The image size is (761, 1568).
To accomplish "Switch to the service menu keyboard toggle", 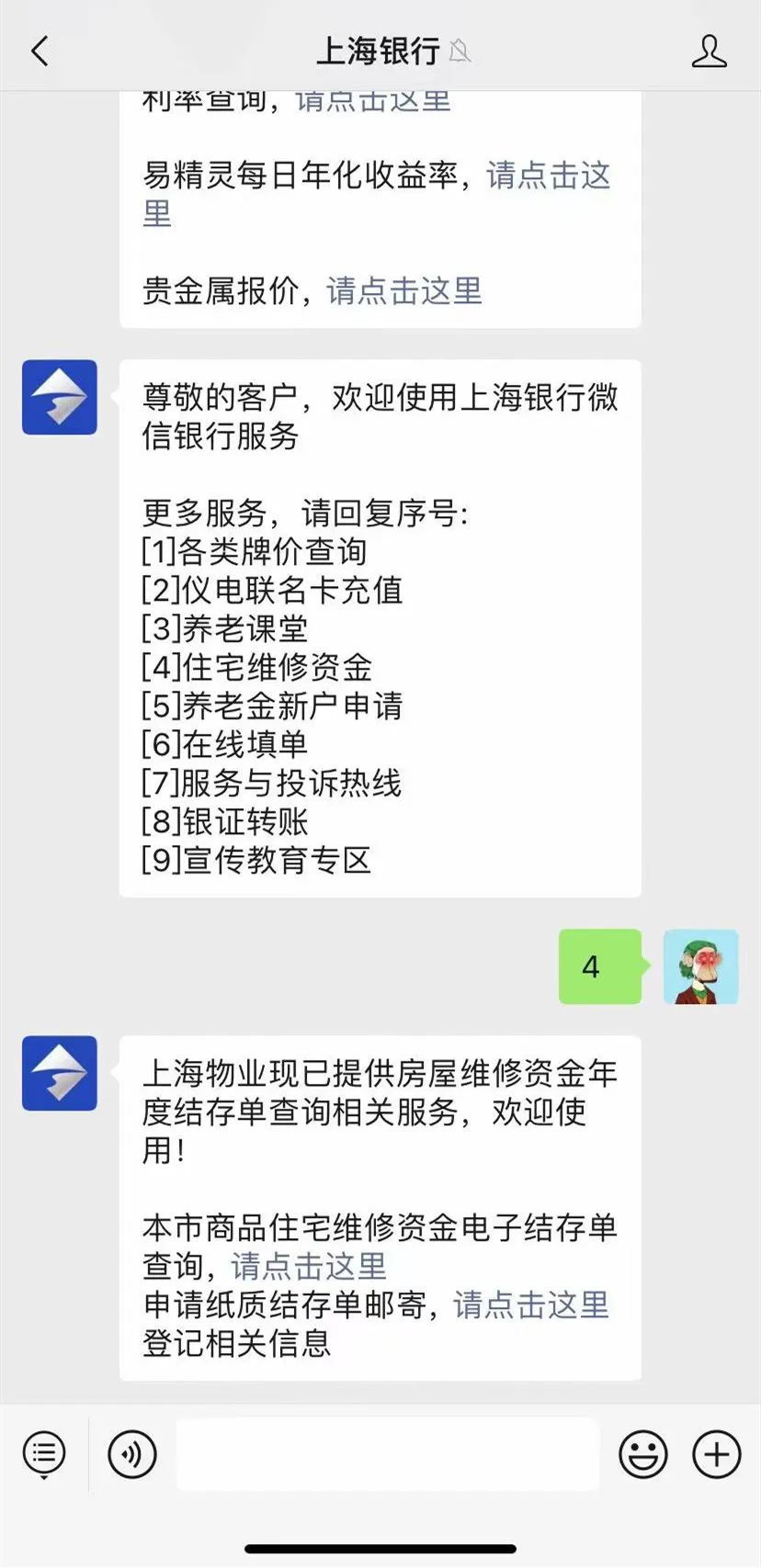I will tap(44, 1454).
